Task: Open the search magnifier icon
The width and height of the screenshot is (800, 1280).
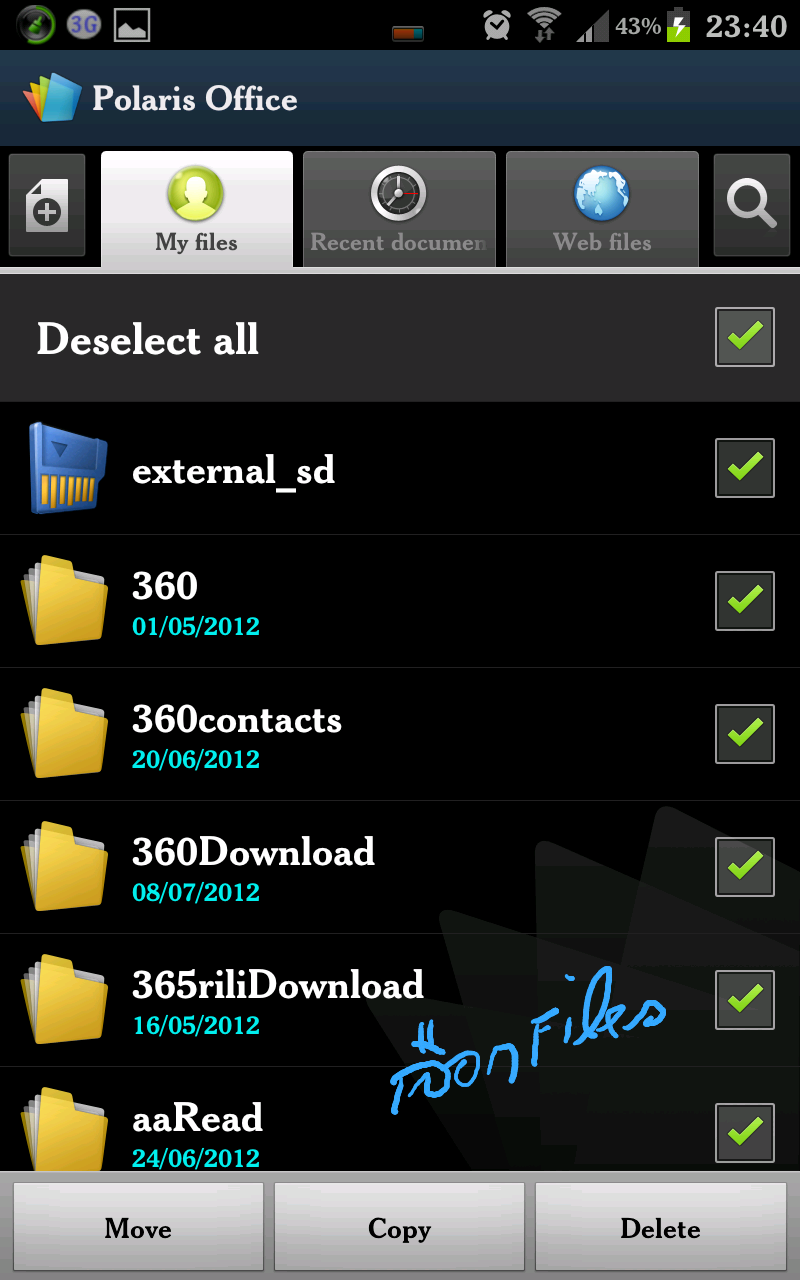Action: point(751,205)
